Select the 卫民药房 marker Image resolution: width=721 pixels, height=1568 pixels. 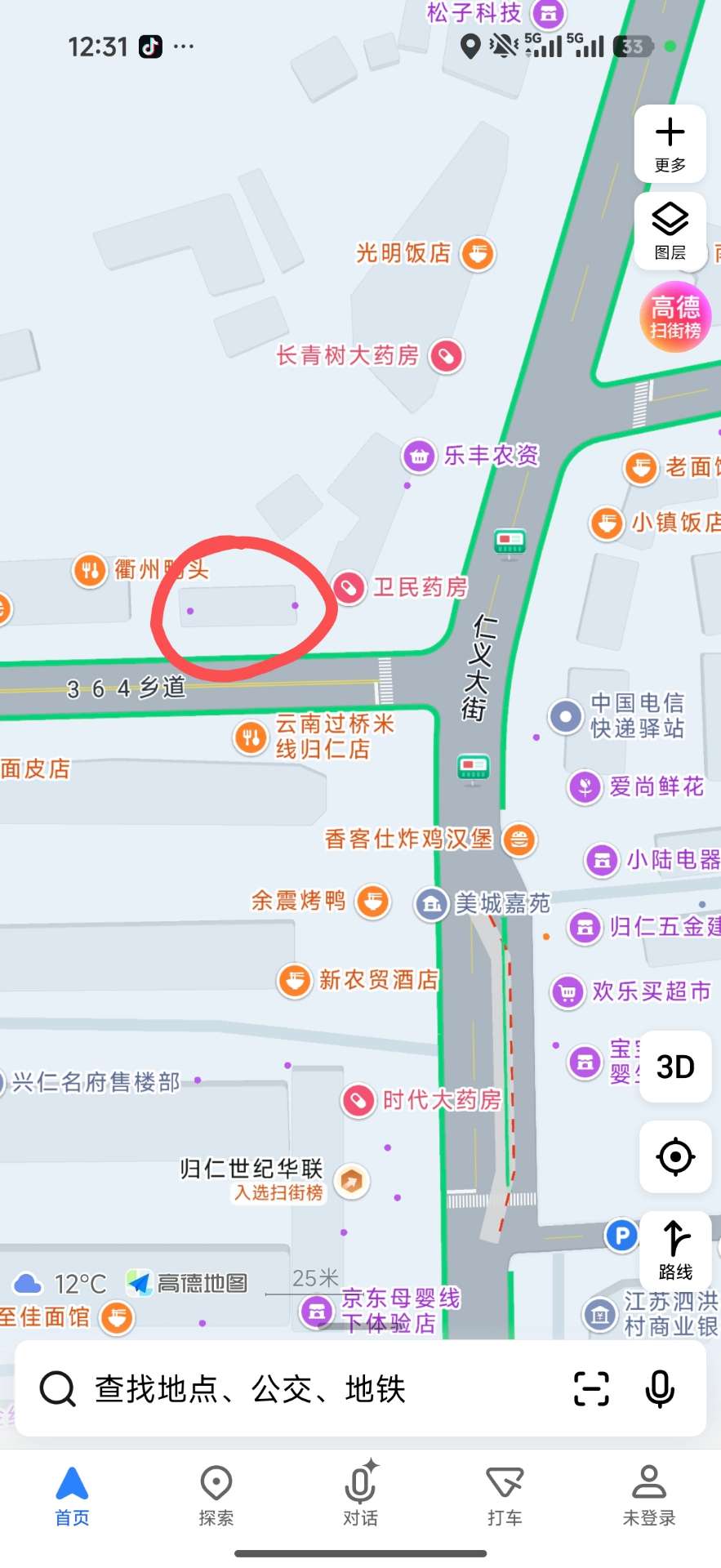349,587
